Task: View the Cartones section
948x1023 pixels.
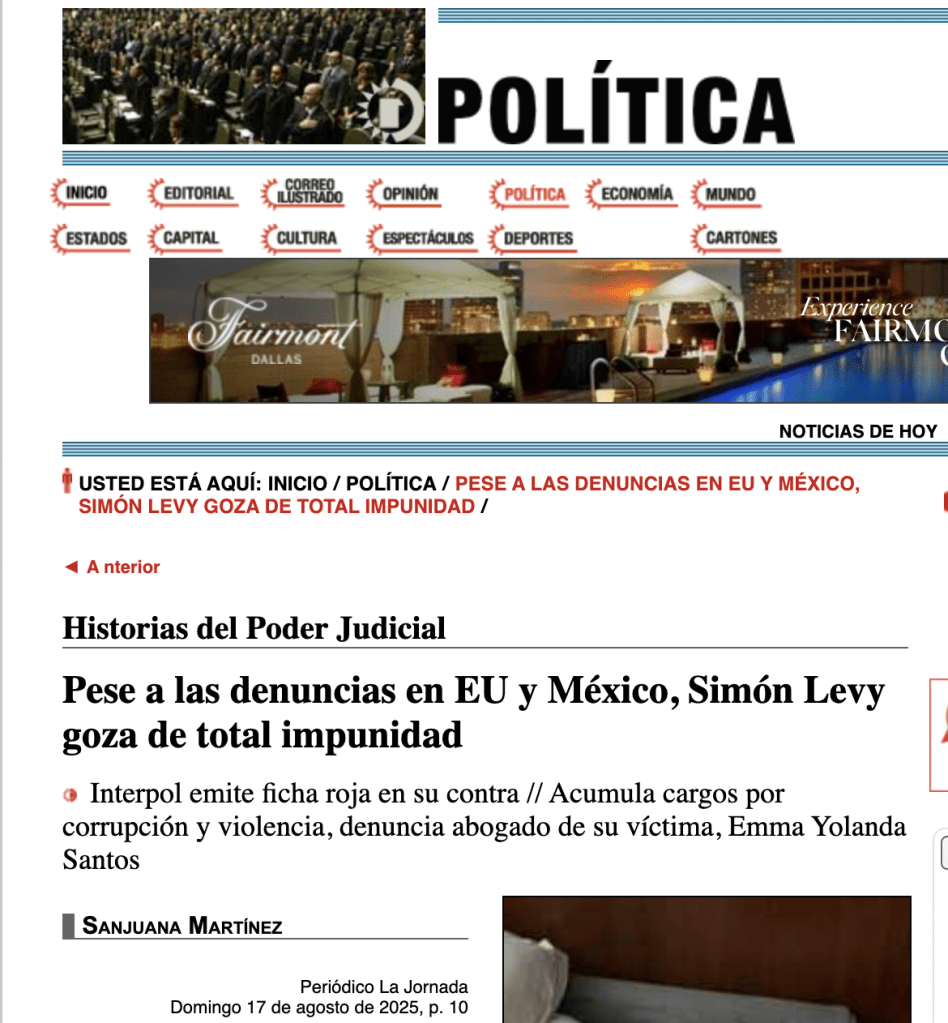Action: (740, 238)
